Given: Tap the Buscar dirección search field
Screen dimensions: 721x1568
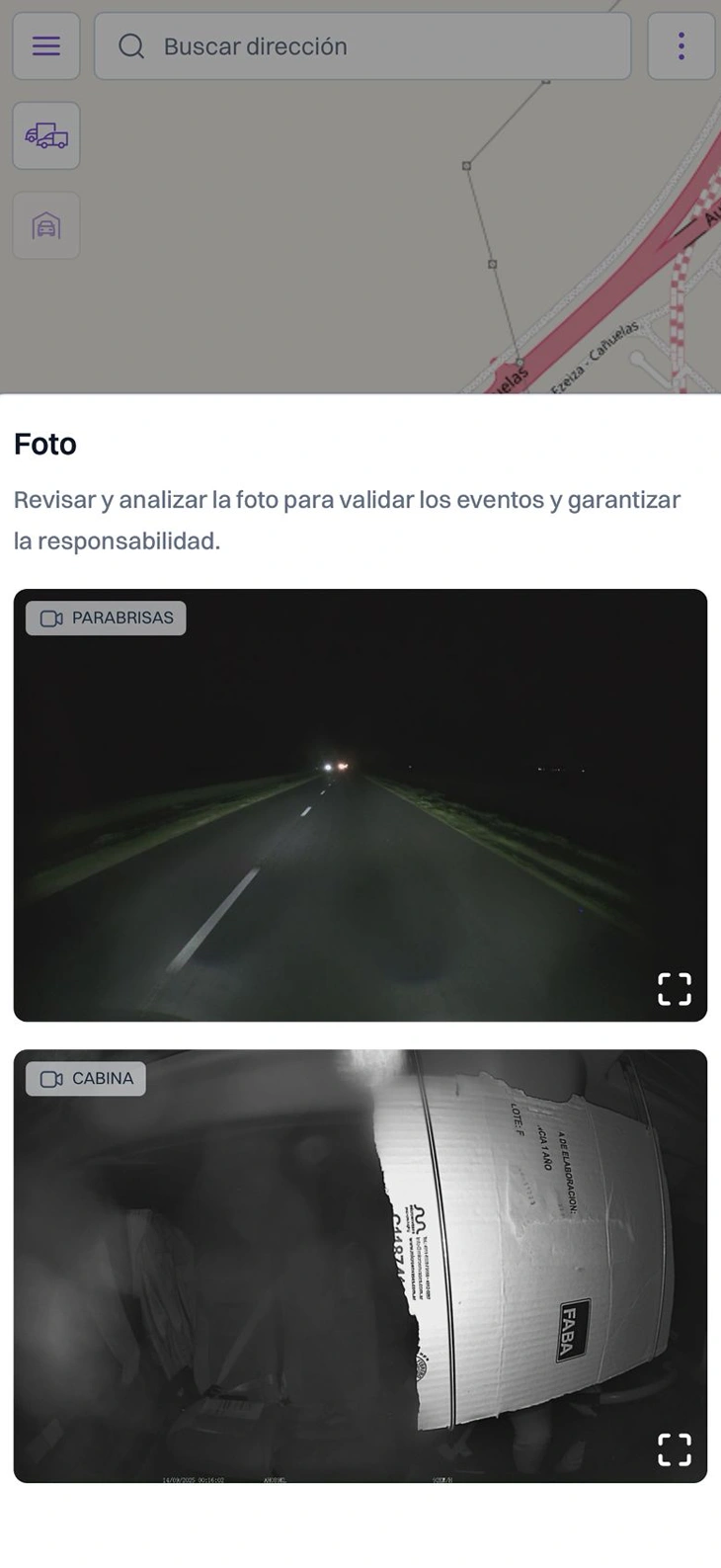Looking at the screenshot, I should pos(361,46).
